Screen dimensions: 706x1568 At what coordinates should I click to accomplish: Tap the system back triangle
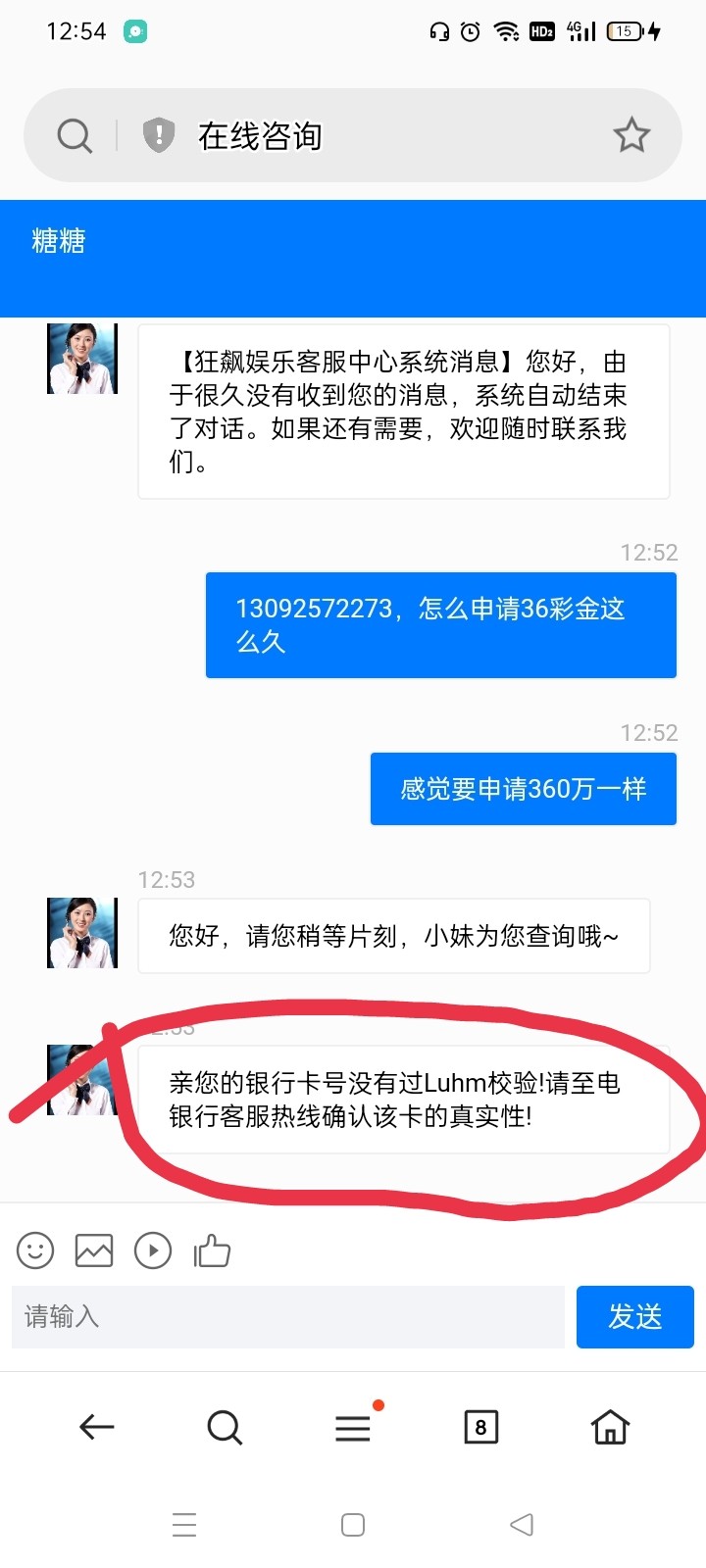pos(522,1525)
